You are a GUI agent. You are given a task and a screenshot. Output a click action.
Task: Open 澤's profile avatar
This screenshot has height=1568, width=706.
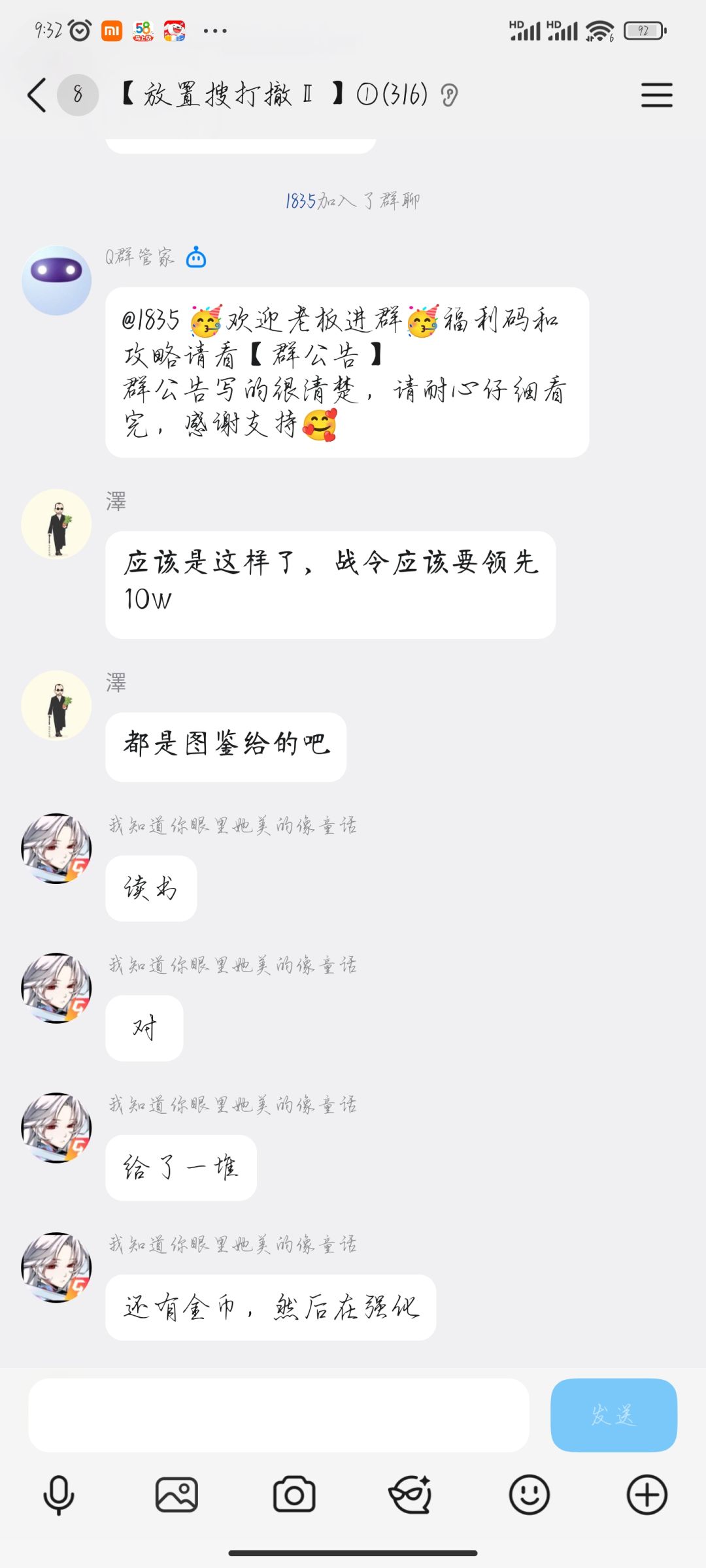point(58,523)
